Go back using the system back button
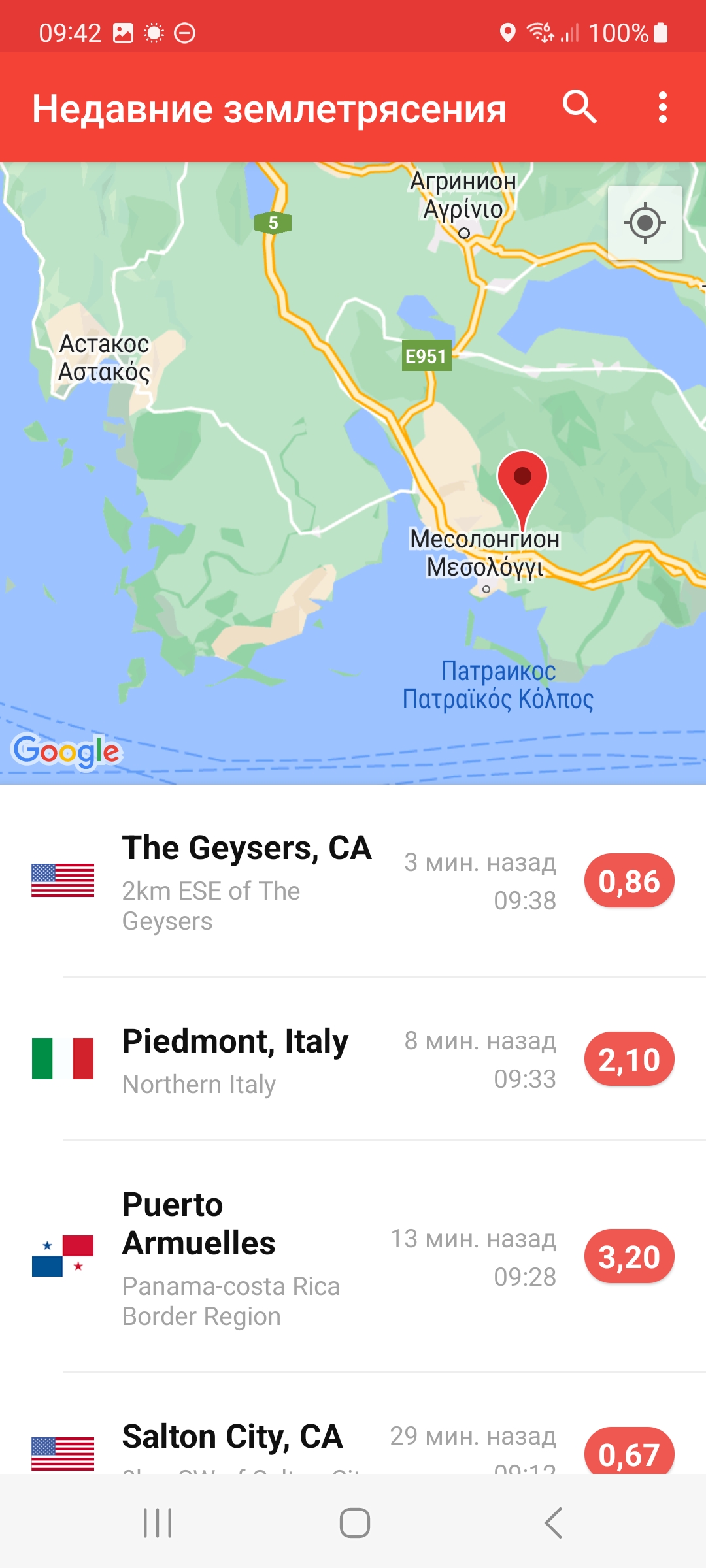706x1568 pixels. point(553,1523)
